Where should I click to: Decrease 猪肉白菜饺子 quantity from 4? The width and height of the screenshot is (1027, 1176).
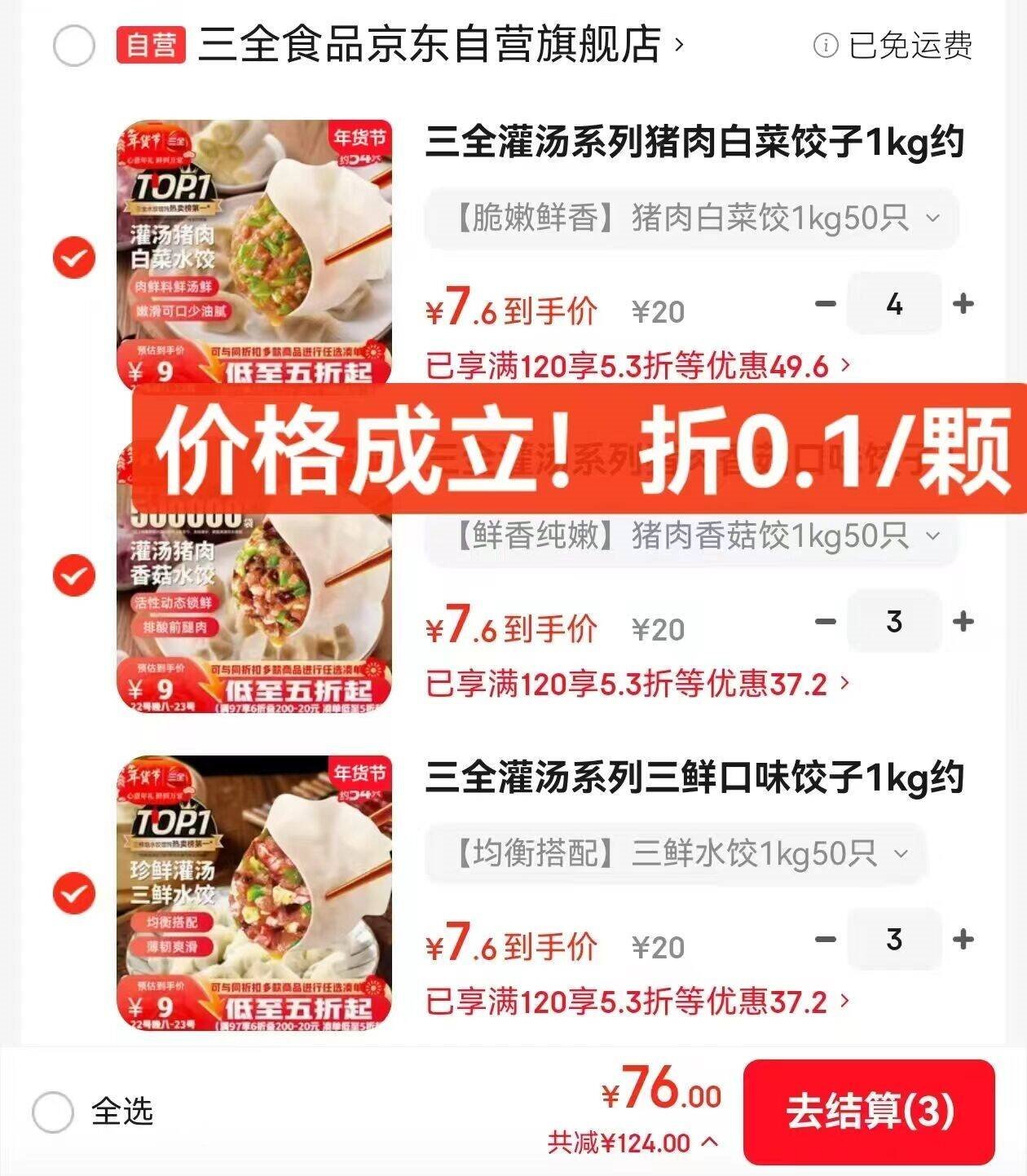tap(826, 304)
